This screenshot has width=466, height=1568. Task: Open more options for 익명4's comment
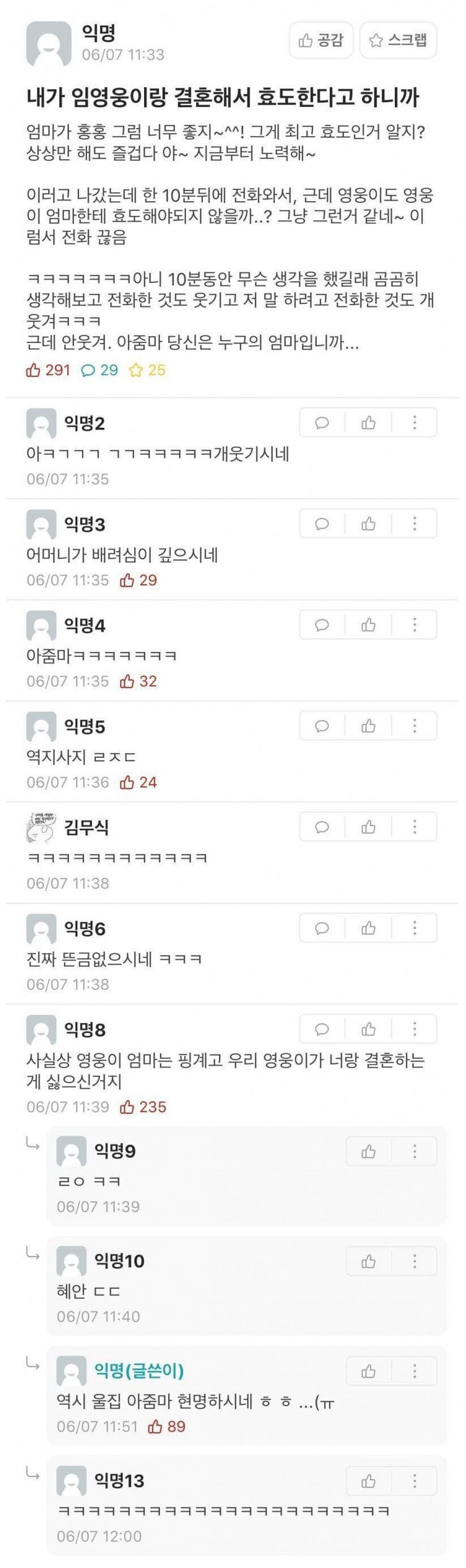point(414,624)
